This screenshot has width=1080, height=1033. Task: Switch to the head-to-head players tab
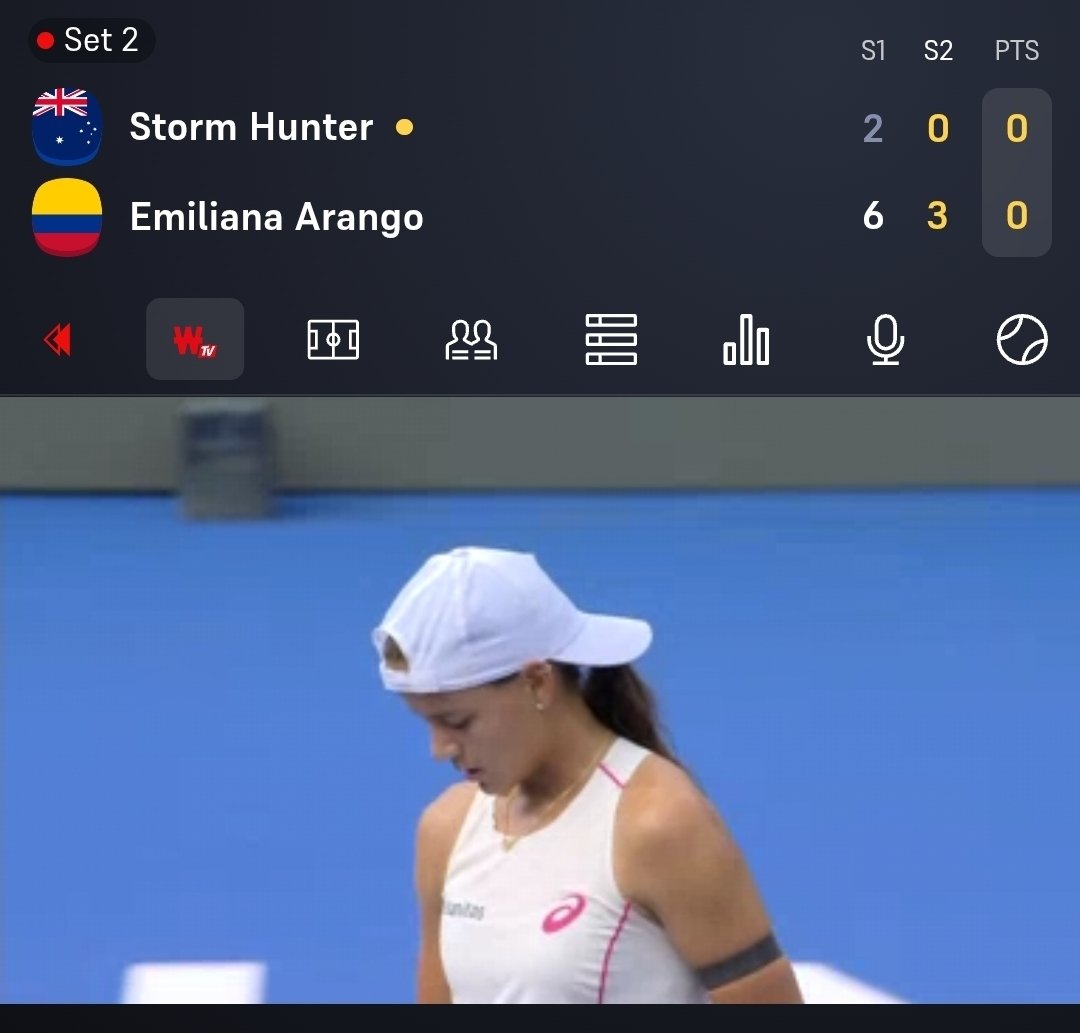471,340
